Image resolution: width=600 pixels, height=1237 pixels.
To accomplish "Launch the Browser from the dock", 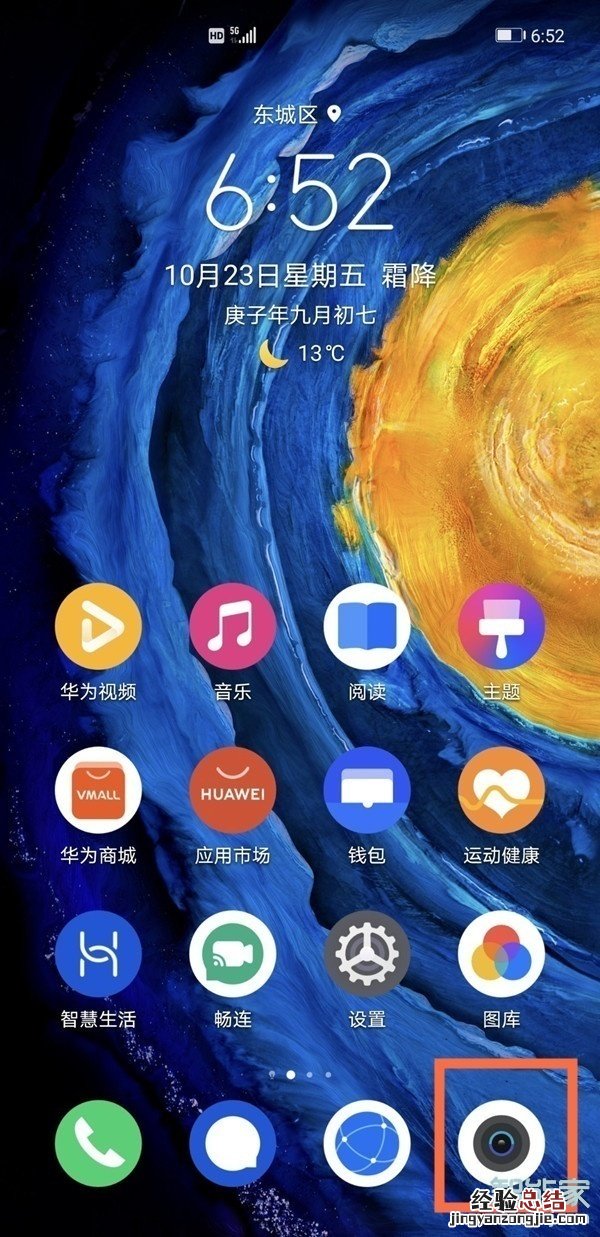I will pos(367,1147).
